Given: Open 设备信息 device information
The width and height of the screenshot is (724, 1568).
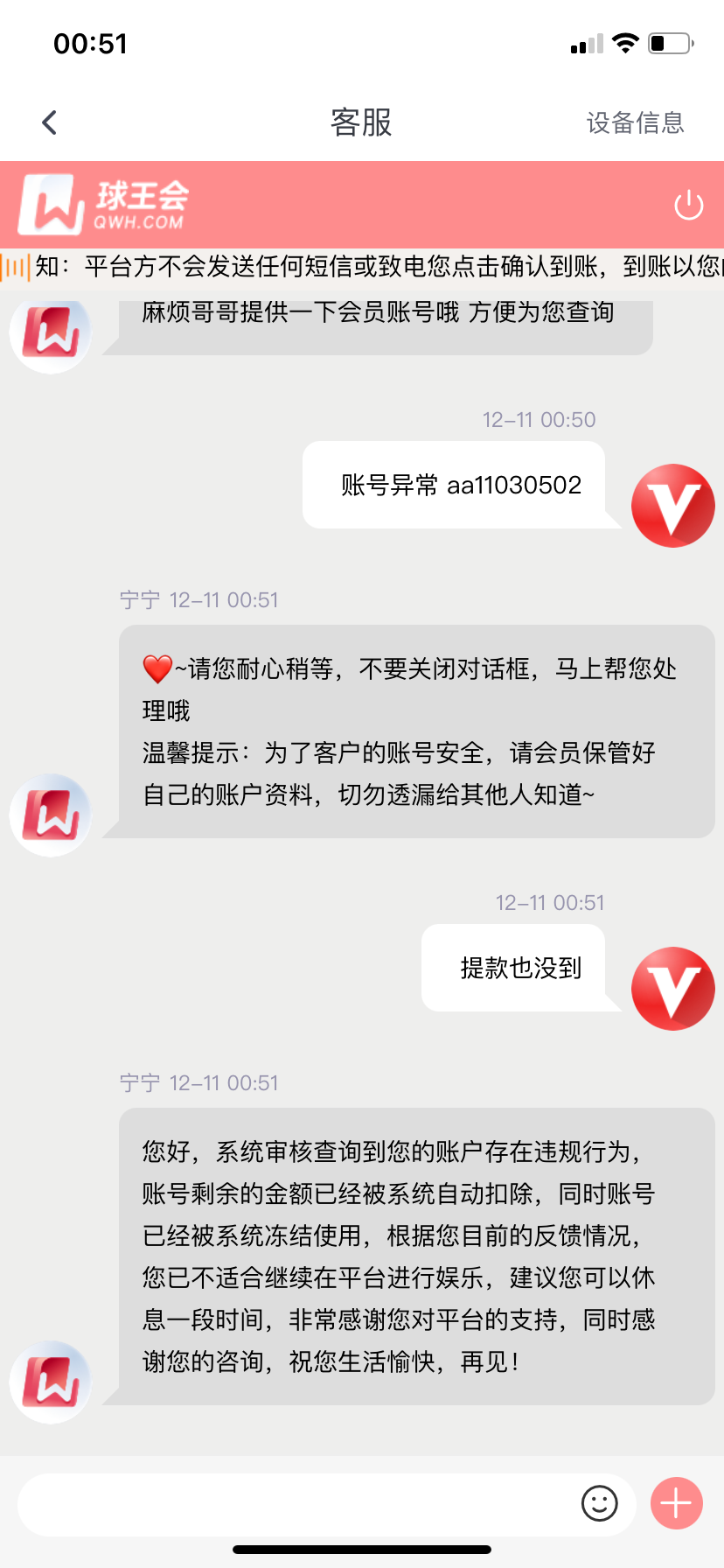Looking at the screenshot, I should click(636, 122).
